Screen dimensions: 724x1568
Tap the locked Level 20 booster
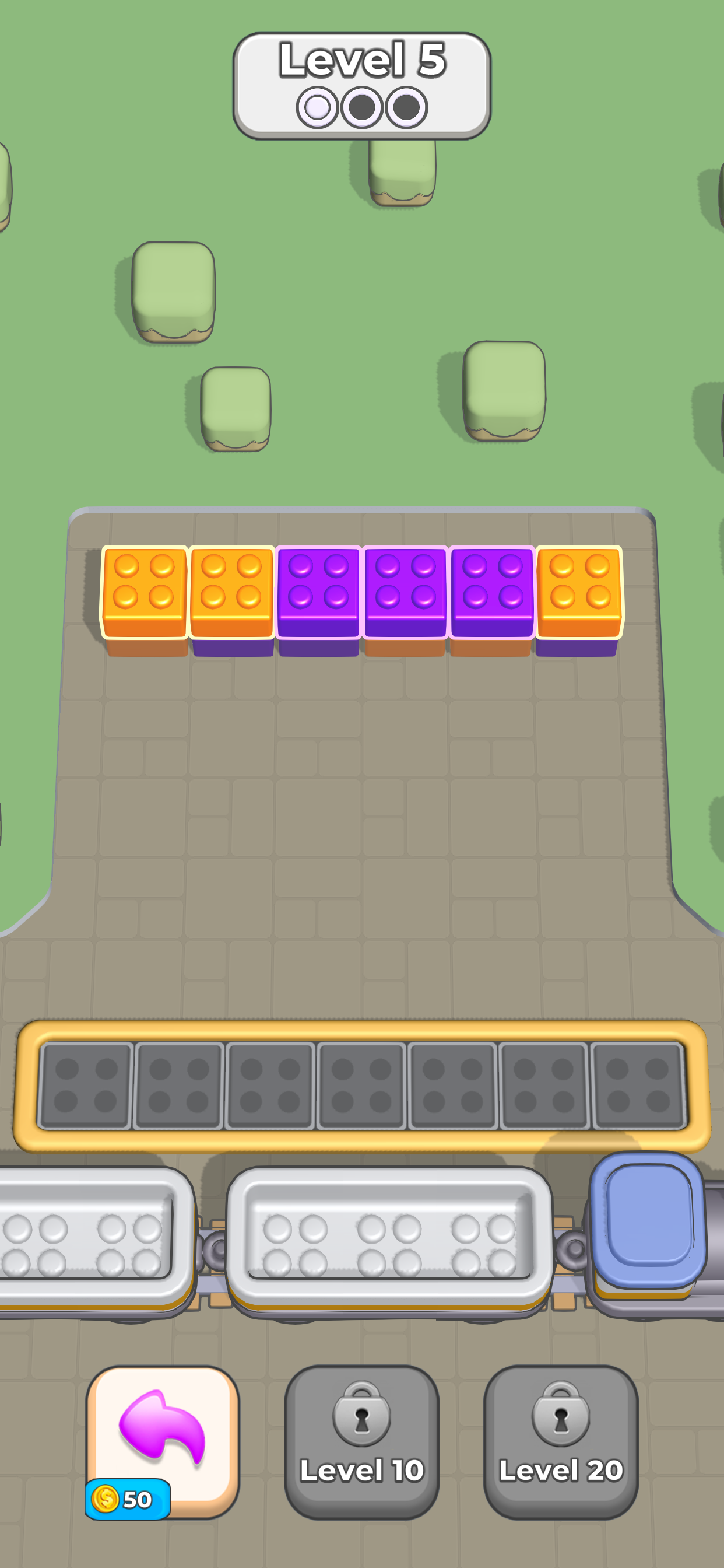(560, 1440)
